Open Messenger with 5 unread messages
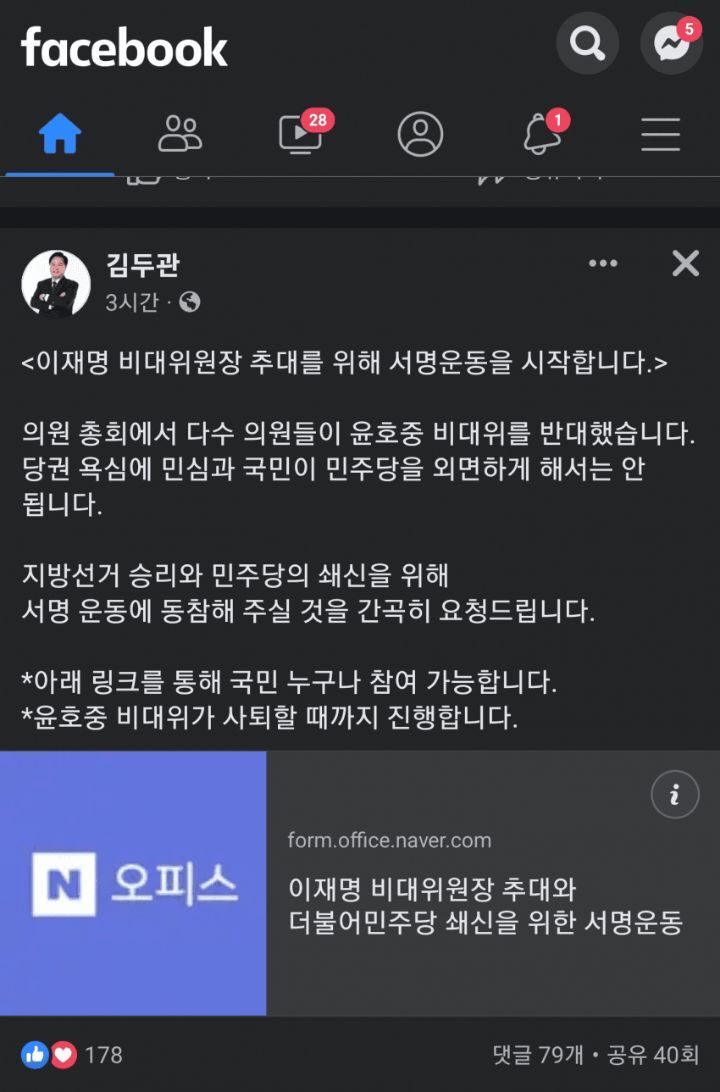Viewport: 720px width, 1092px height. (672, 44)
